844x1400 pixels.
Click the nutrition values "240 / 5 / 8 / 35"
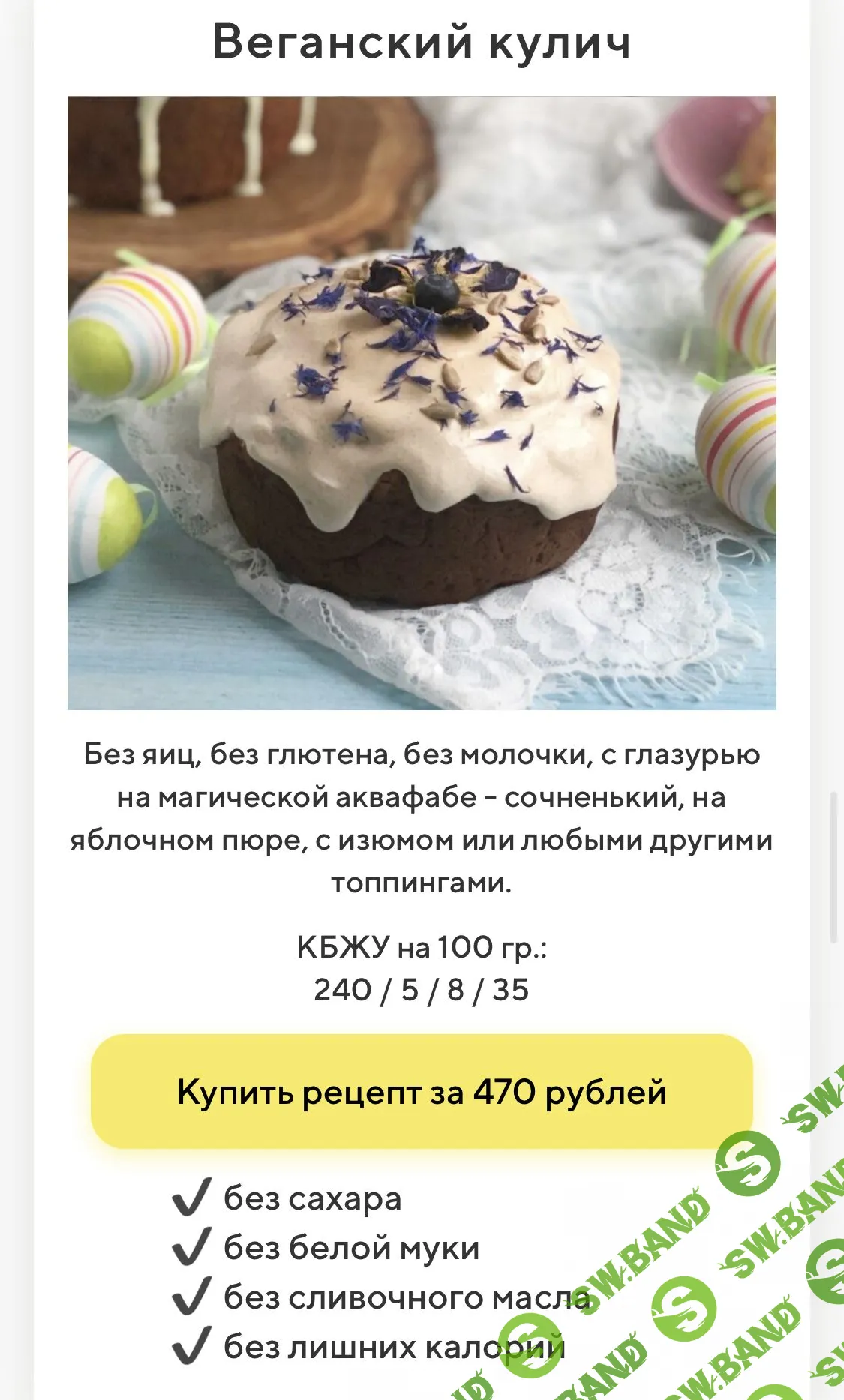tap(422, 990)
